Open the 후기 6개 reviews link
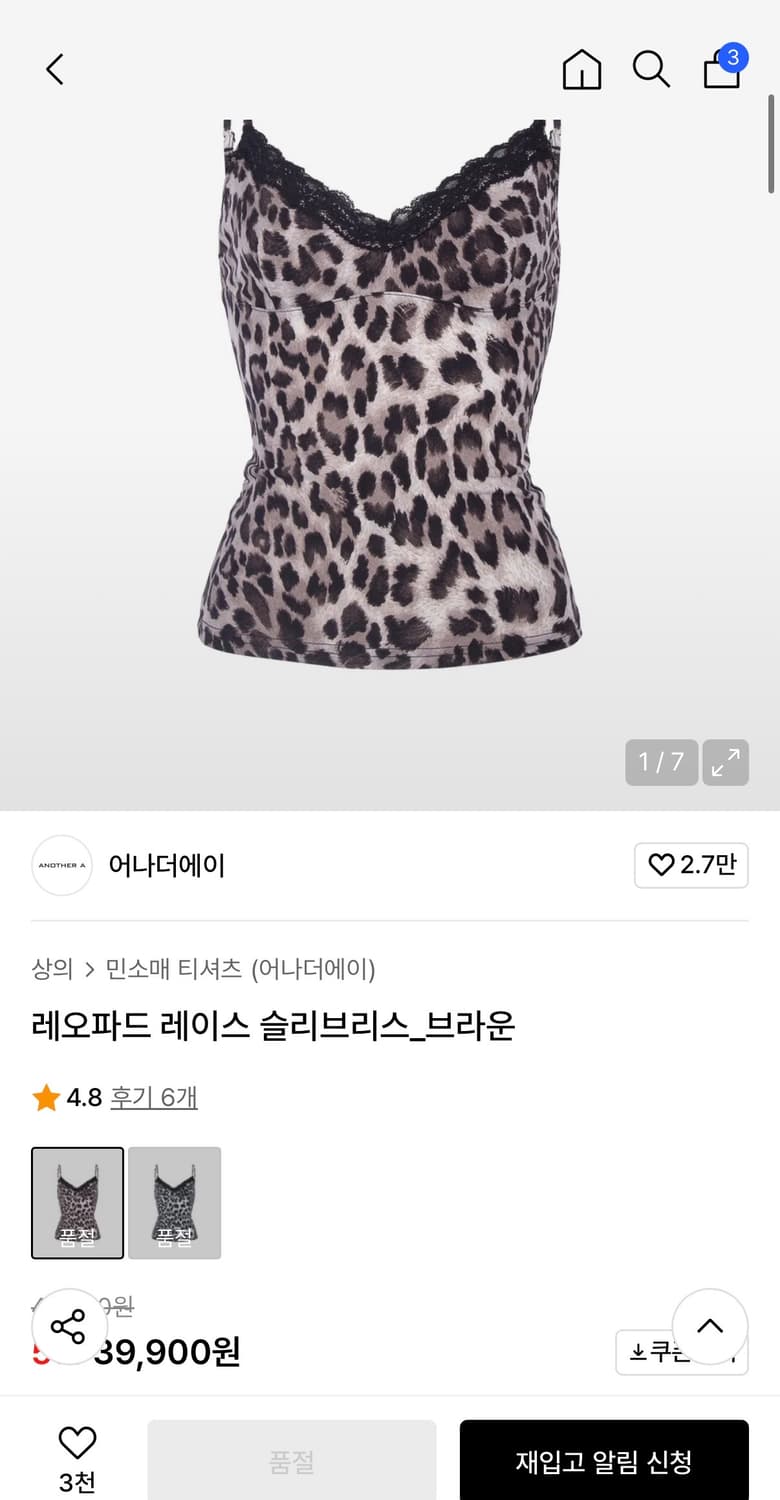The height and width of the screenshot is (1500, 780). [154, 1097]
